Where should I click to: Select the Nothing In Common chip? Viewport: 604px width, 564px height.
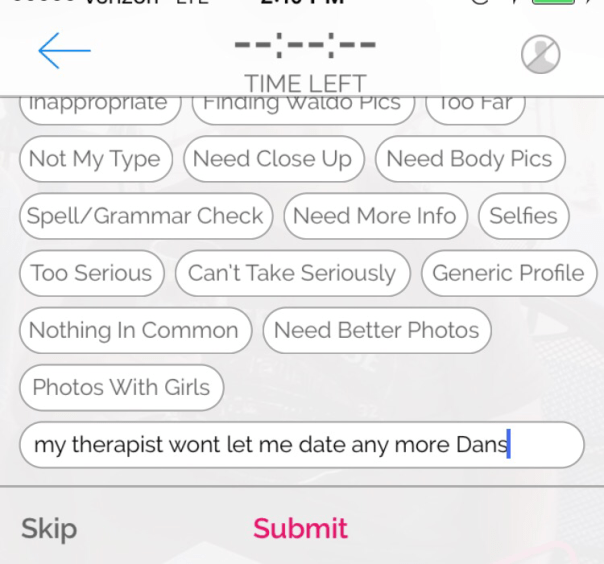pyautogui.click(x=134, y=330)
